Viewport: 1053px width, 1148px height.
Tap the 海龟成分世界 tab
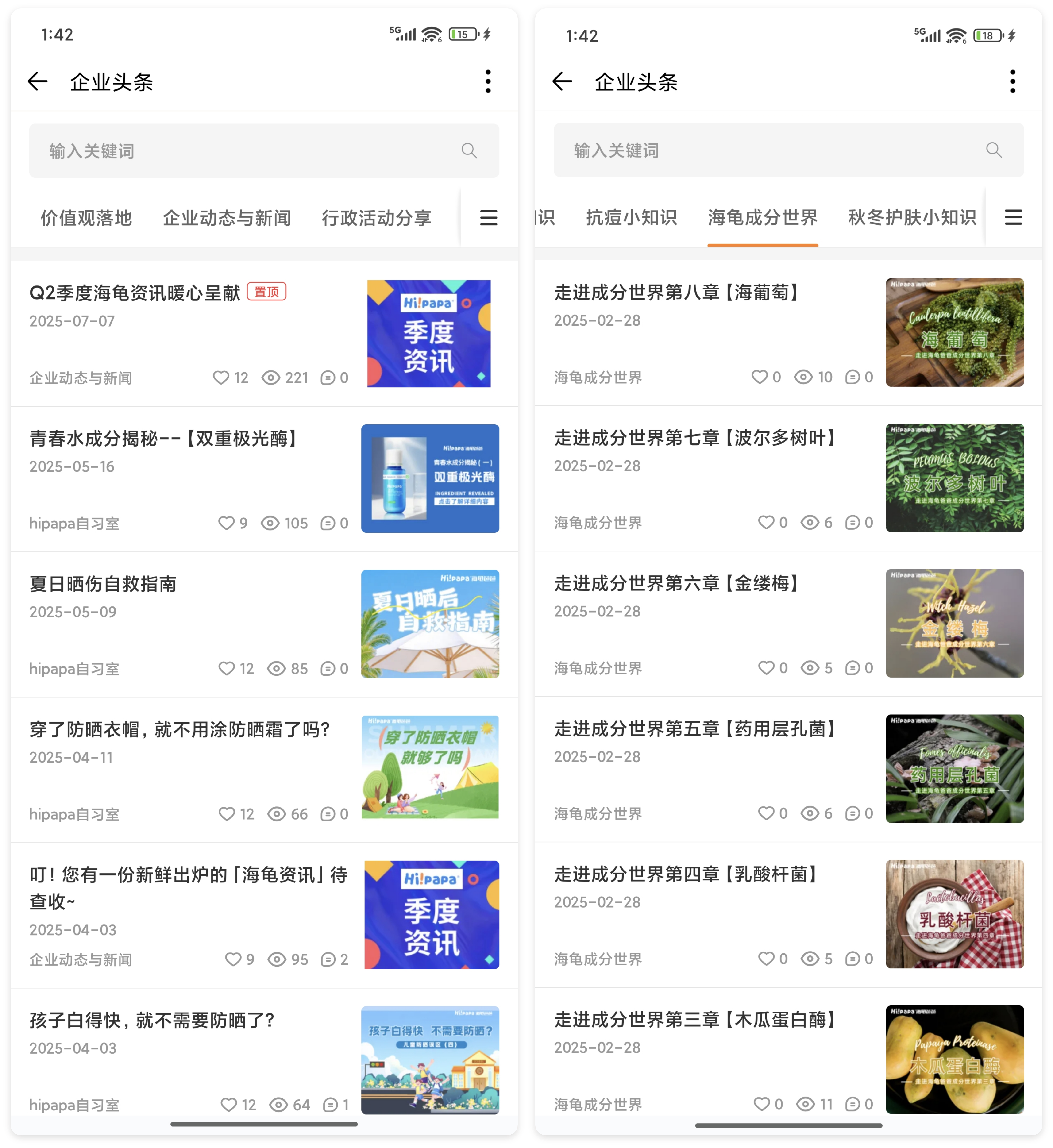click(762, 218)
